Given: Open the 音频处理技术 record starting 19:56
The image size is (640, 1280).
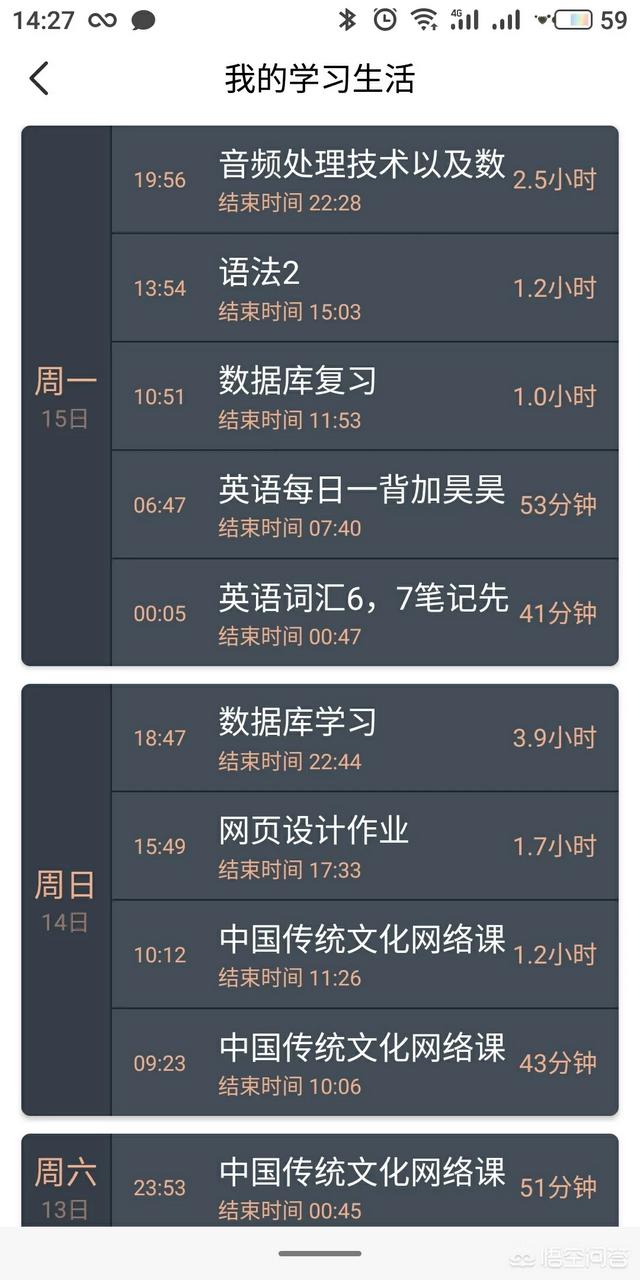Looking at the screenshot, I should (364, 180).
